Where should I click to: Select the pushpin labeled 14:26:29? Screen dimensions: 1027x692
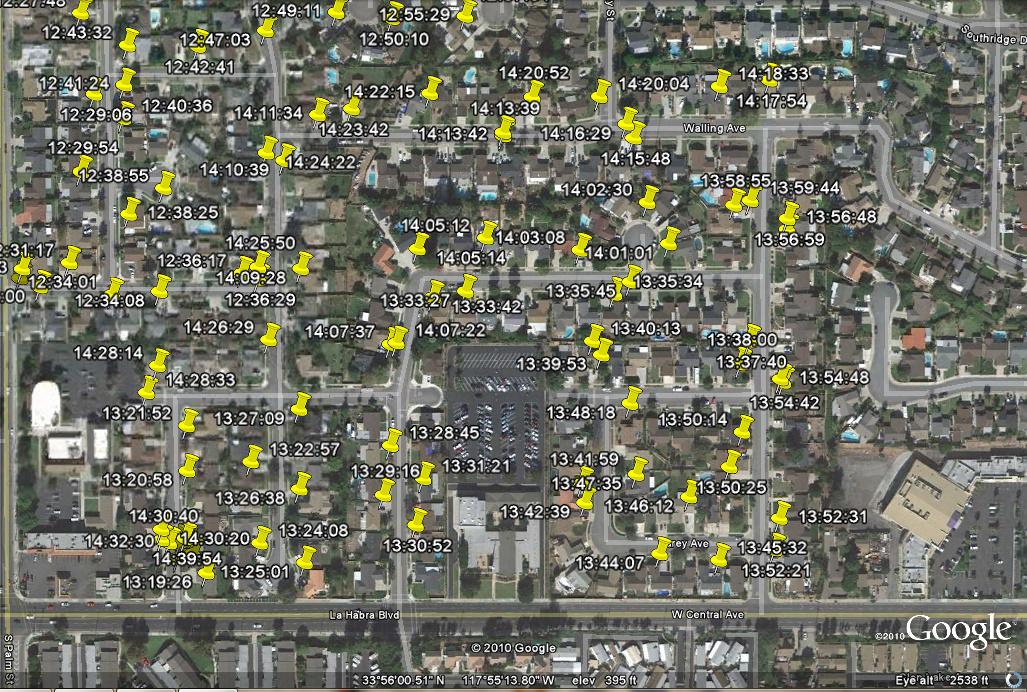[x=270, y=335]
